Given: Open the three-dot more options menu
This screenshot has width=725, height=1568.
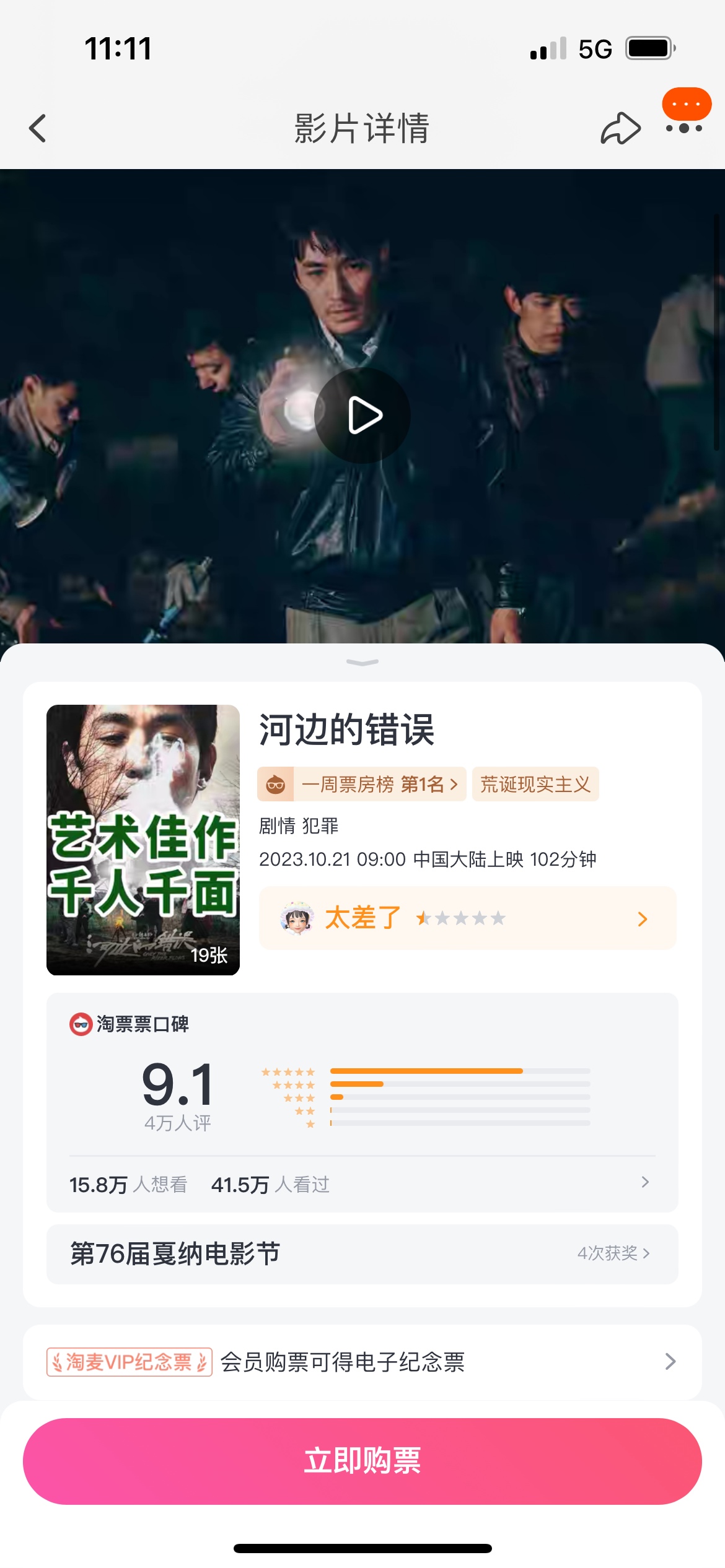Looking at the screenshot, I should 684,128.
